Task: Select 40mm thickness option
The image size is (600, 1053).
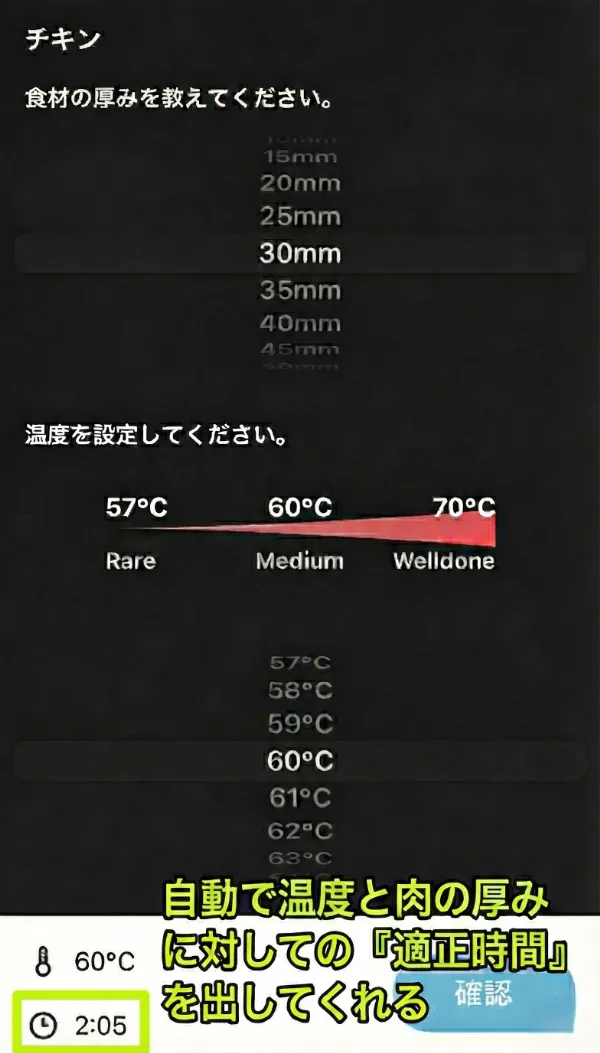Action: point(300,324)
